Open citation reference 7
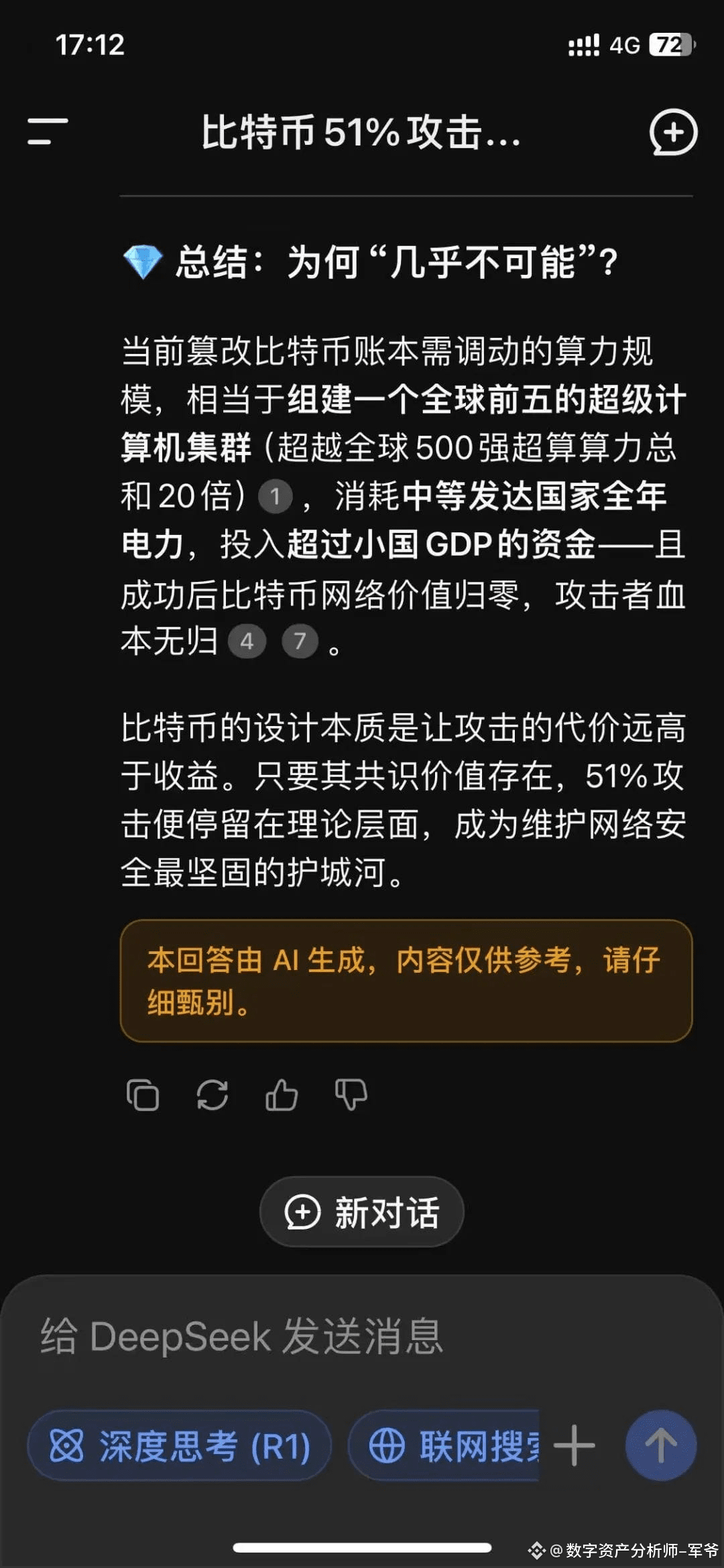The width and height of the screenshot is (724, 1568). (x=300, y=642)
